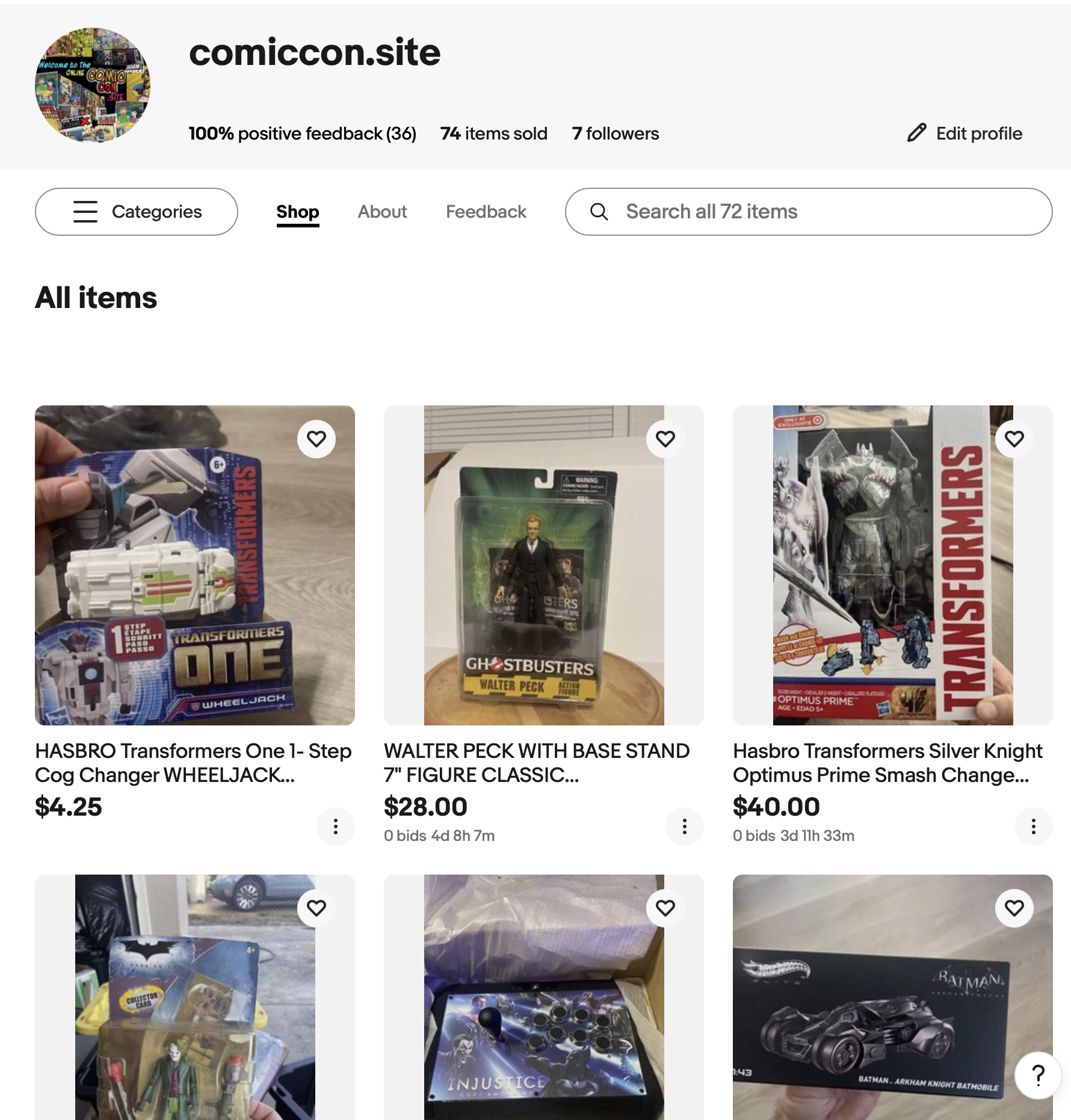Open the help question mark button
The height and width of the screenshot is (1120, 1071).
(1038, 1075)
